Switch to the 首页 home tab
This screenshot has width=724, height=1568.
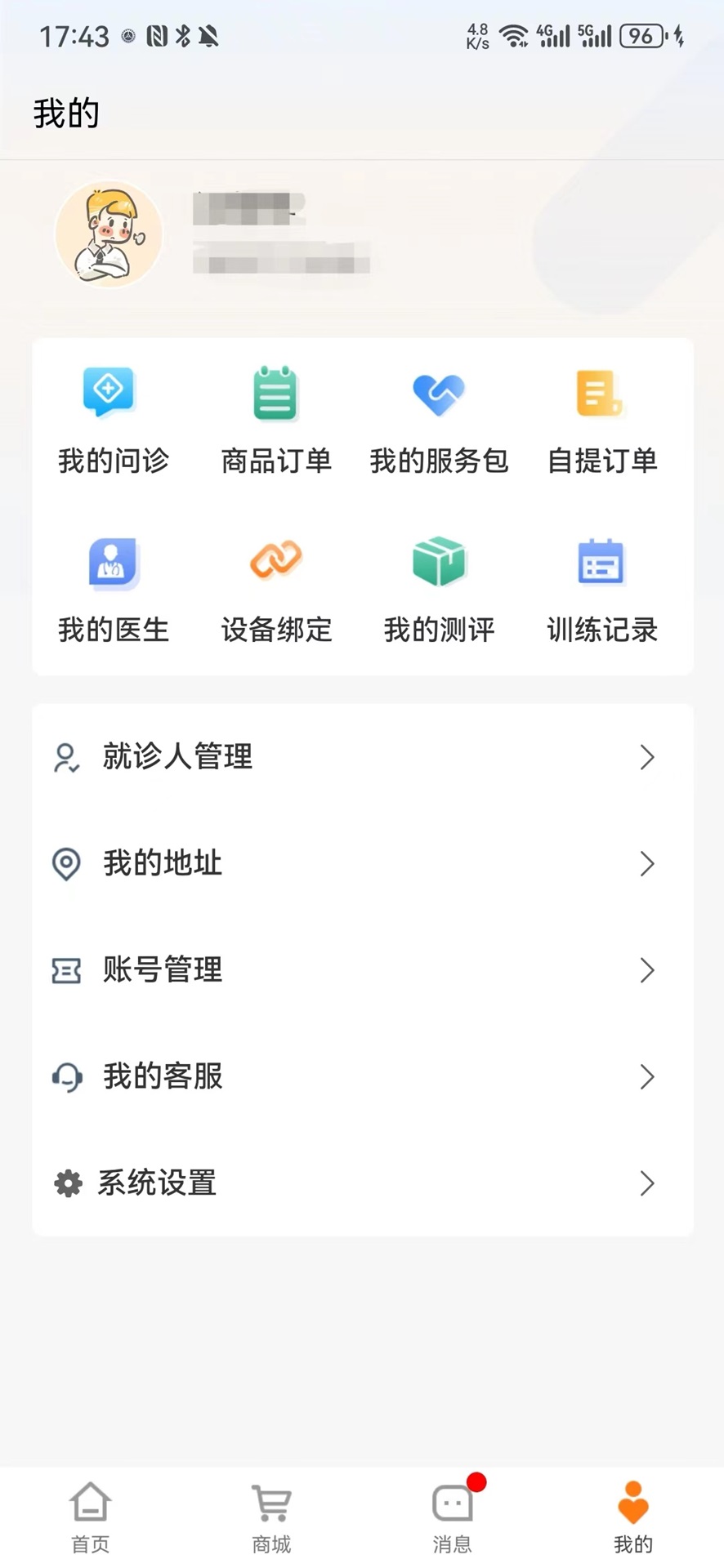click(90, 1515)
